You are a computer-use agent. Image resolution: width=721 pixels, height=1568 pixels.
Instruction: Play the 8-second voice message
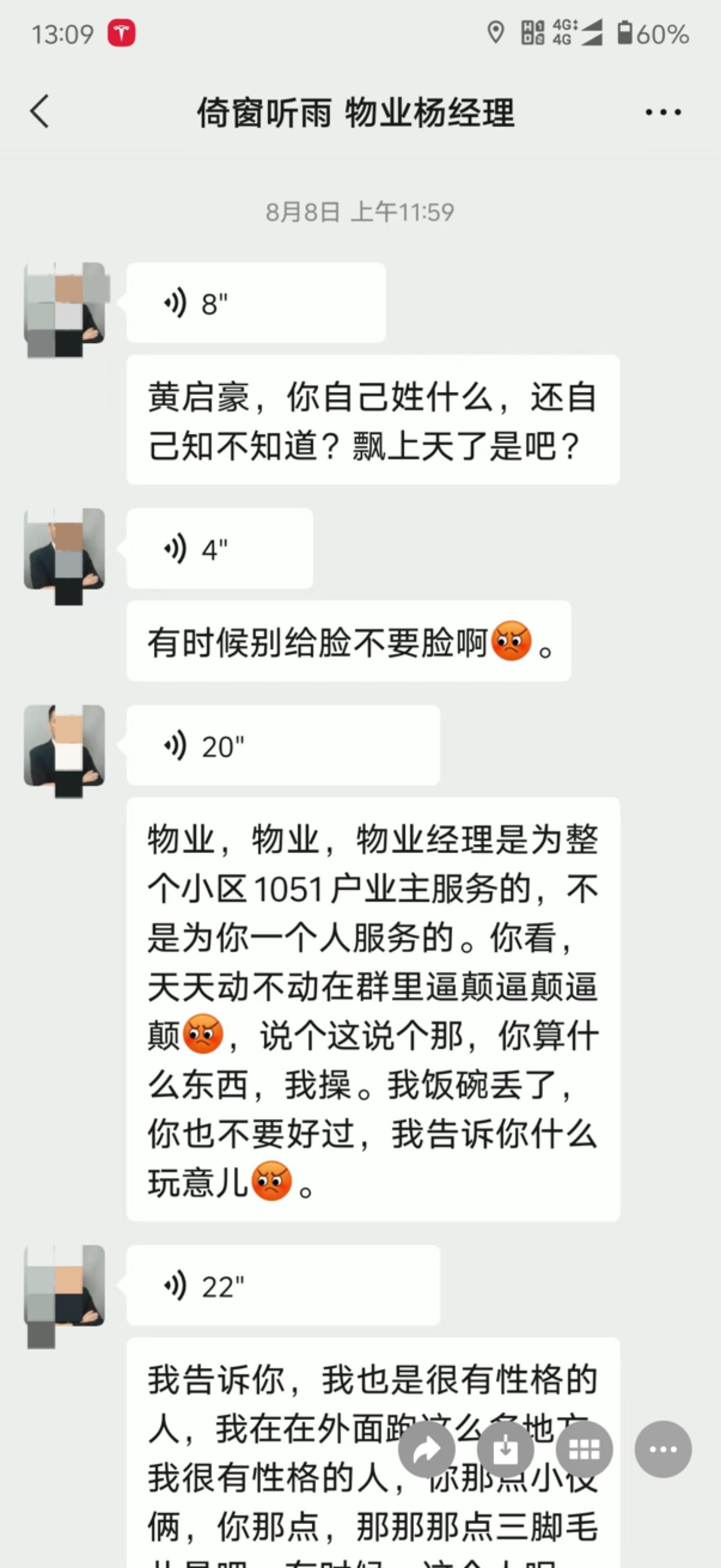click(255, 303)
